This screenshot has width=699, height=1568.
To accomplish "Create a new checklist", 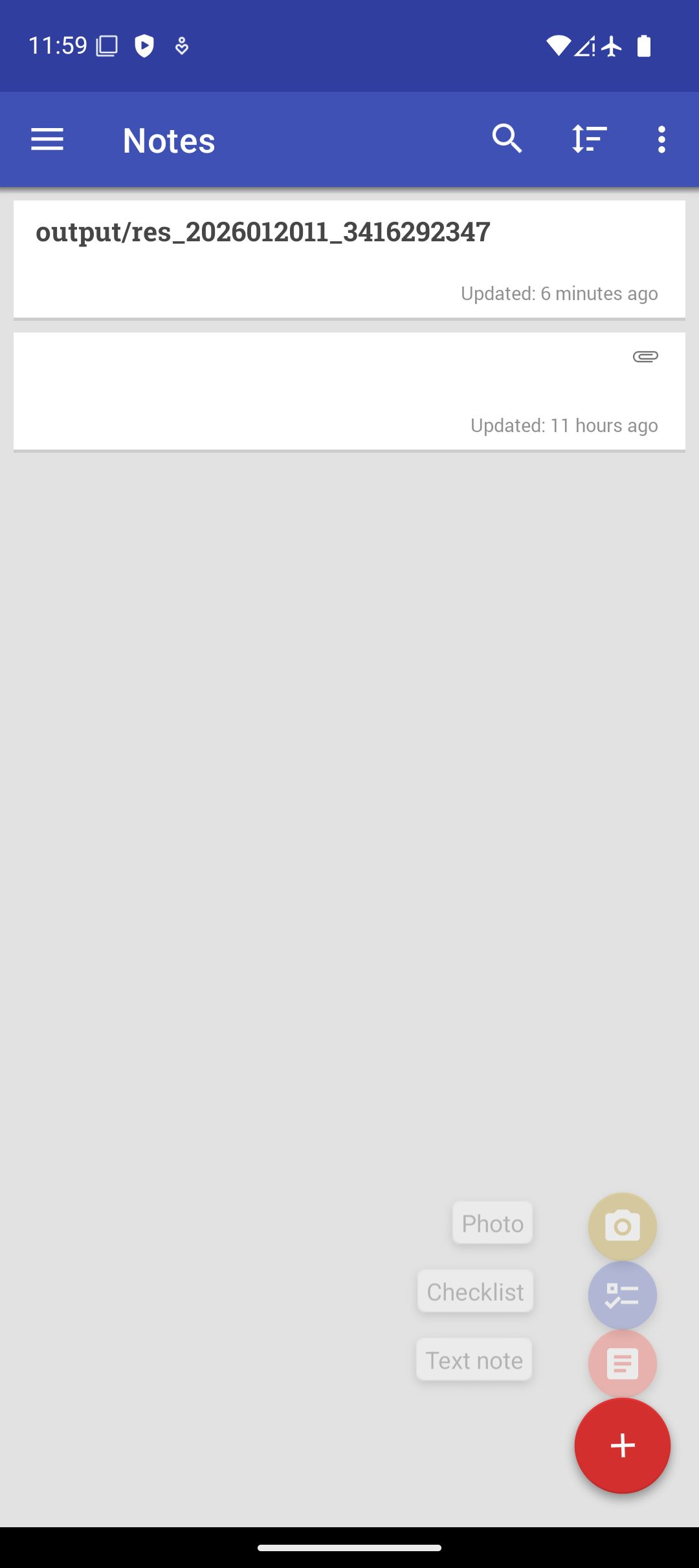I will click(622, 1295).
